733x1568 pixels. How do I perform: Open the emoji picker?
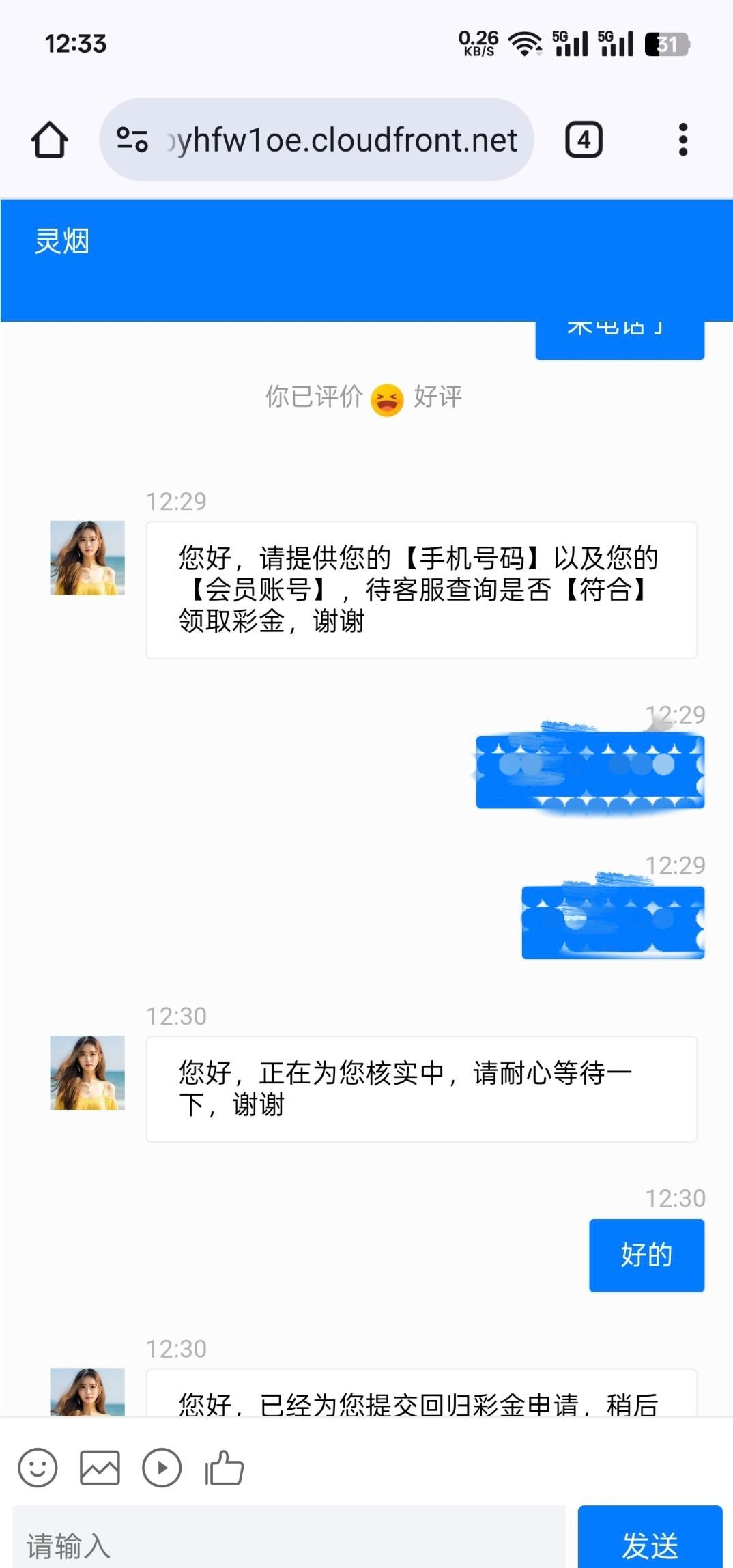[x=38, y=1467]
